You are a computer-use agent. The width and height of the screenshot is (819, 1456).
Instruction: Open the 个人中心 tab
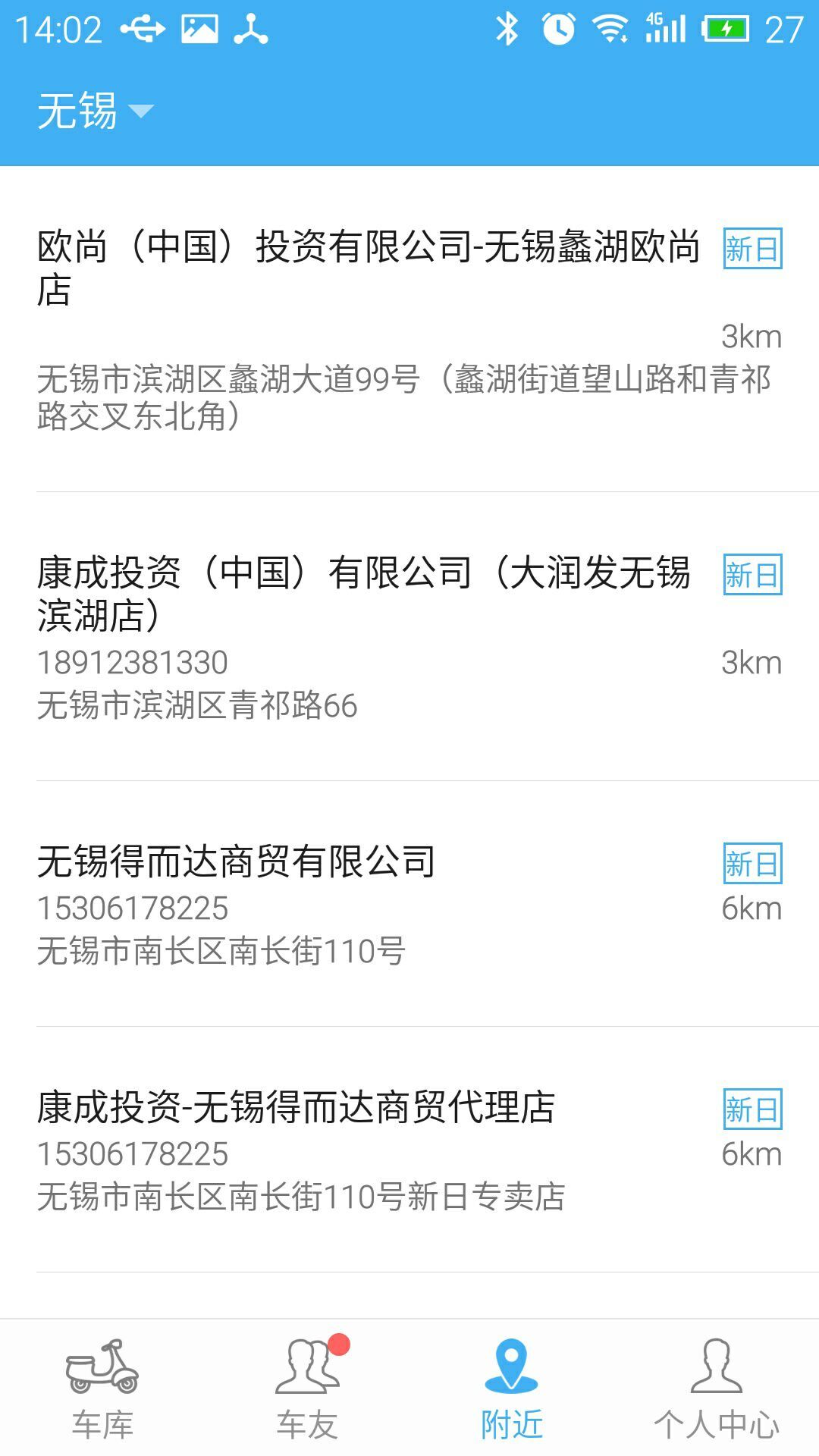pos(717,1388)
